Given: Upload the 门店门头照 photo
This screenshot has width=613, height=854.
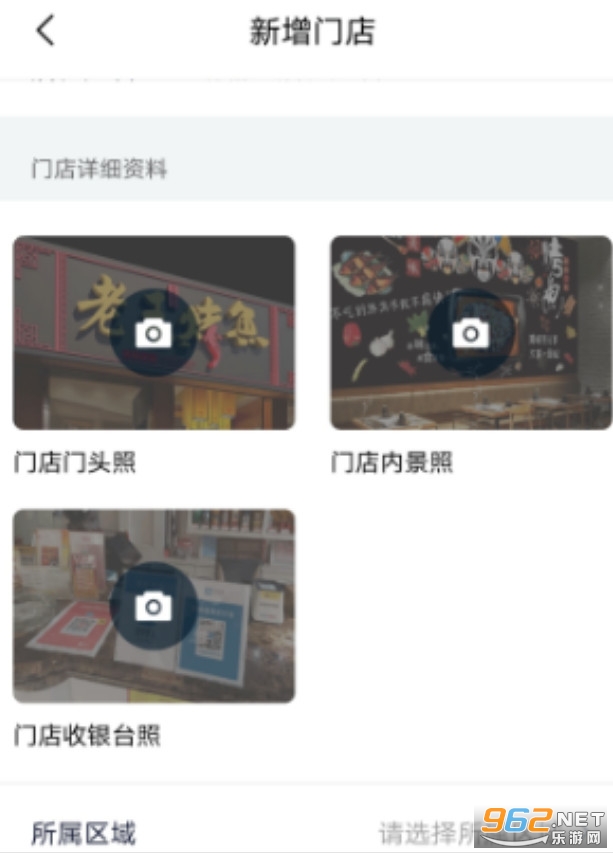Looking at the screenshot, I should coord(153,333).
